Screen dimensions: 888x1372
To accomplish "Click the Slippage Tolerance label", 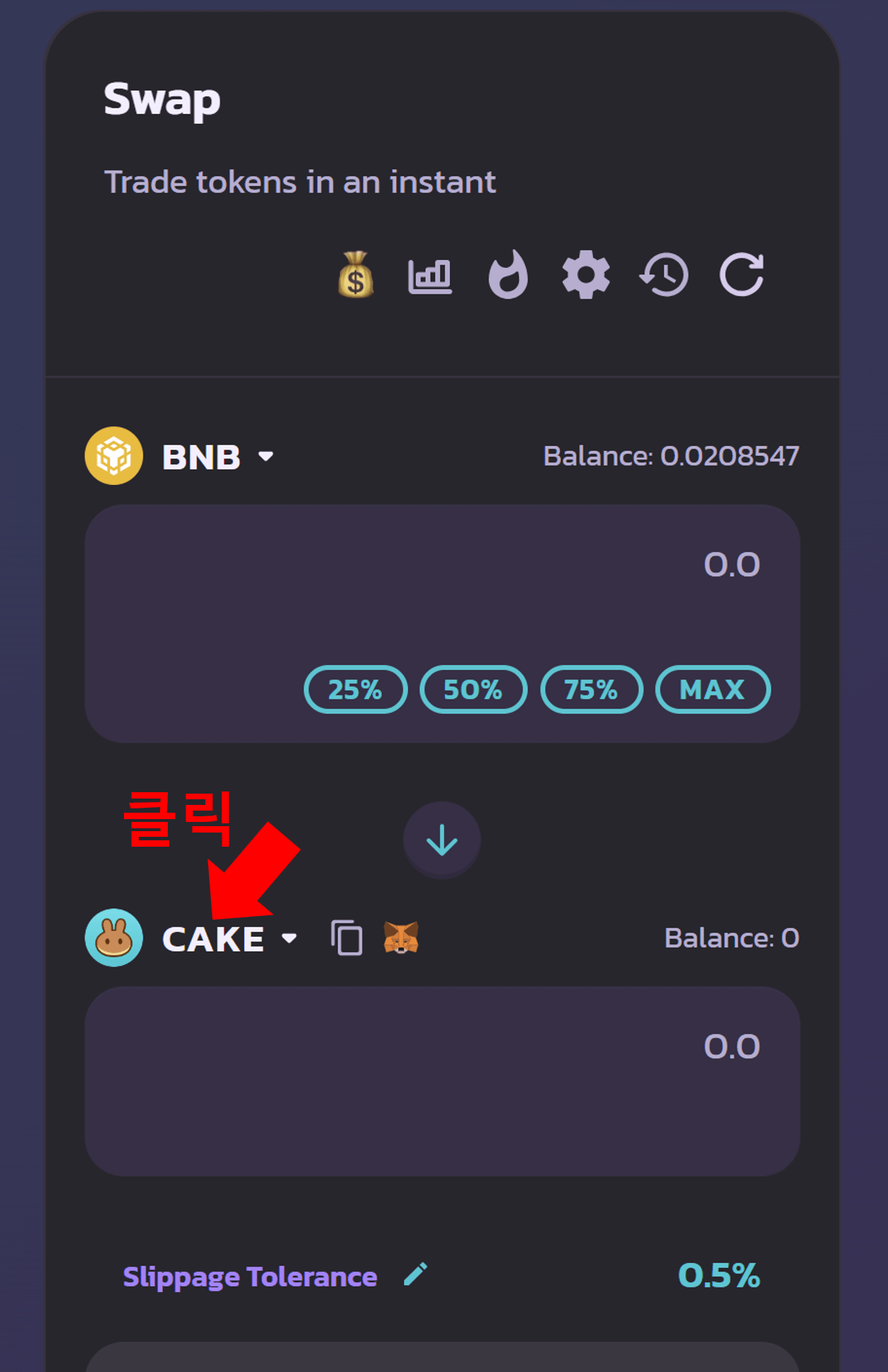I will tap(249, 1276).
